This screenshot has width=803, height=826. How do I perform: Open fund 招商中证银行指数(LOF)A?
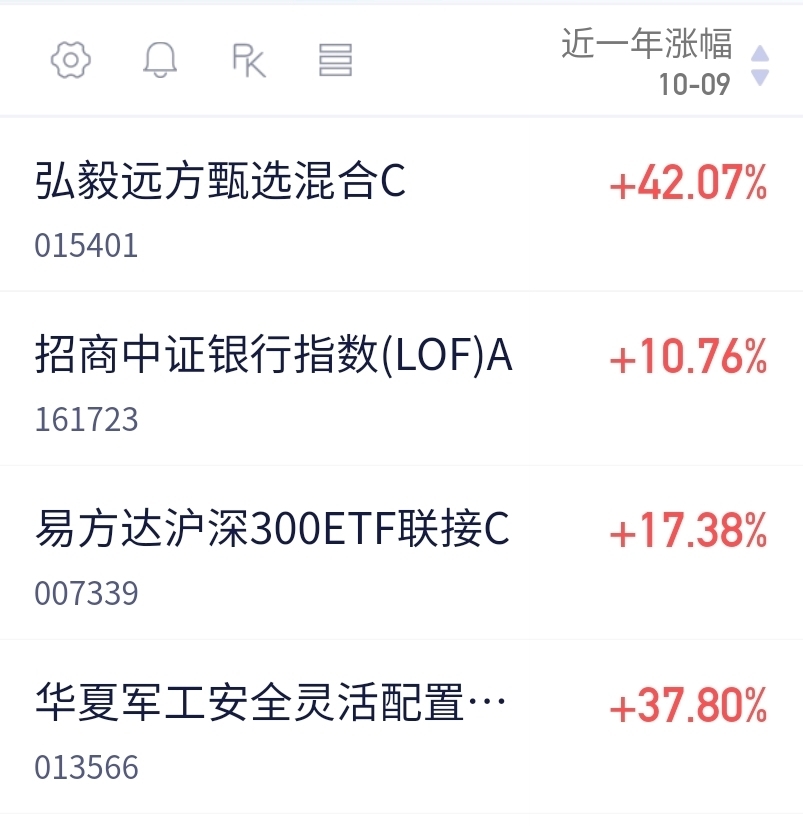point(402,379)
